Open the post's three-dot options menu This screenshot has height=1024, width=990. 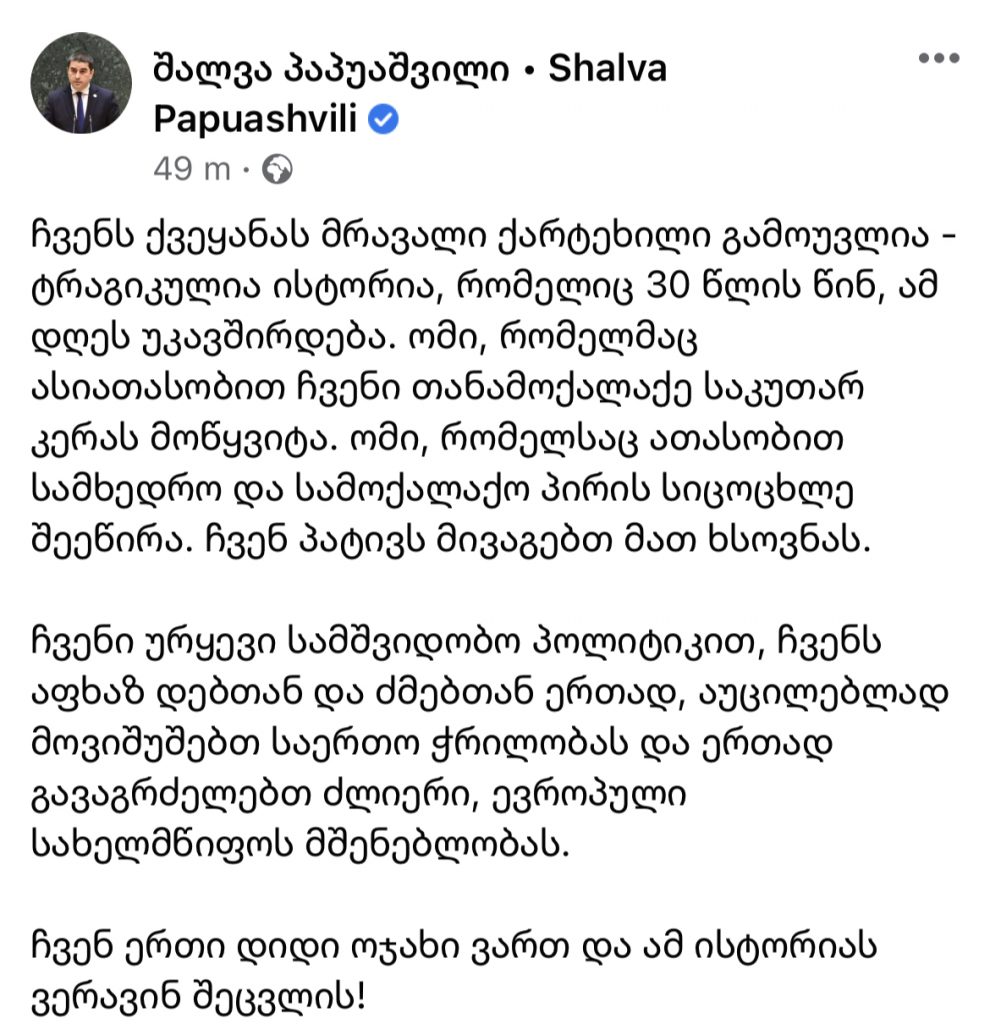point(938,59)
